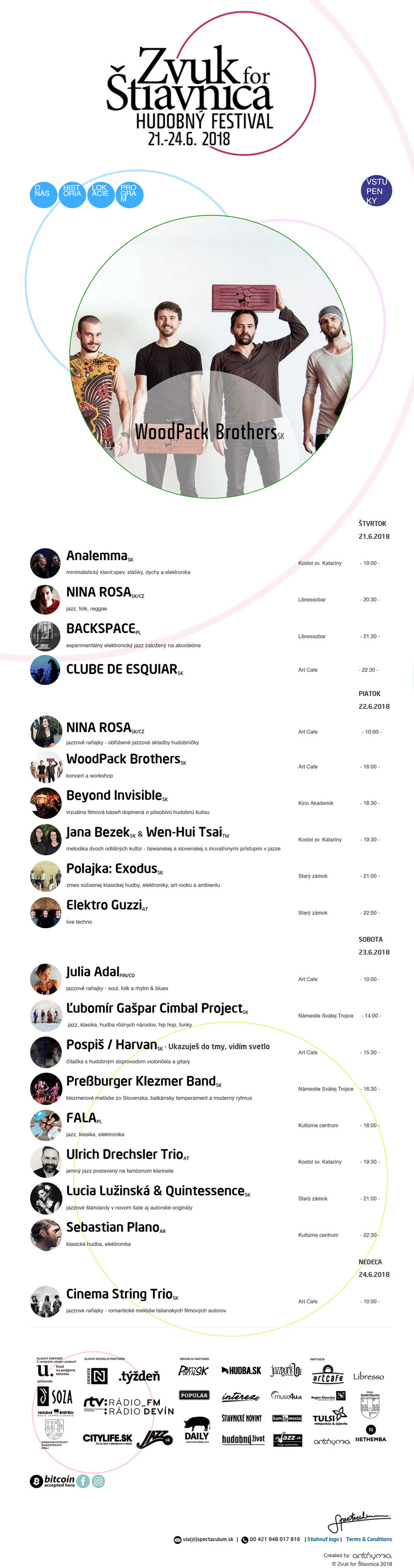The image size is (414, 1568).
Task: Select the Beyond Invisible programme entry
Action: coord(114,796)
